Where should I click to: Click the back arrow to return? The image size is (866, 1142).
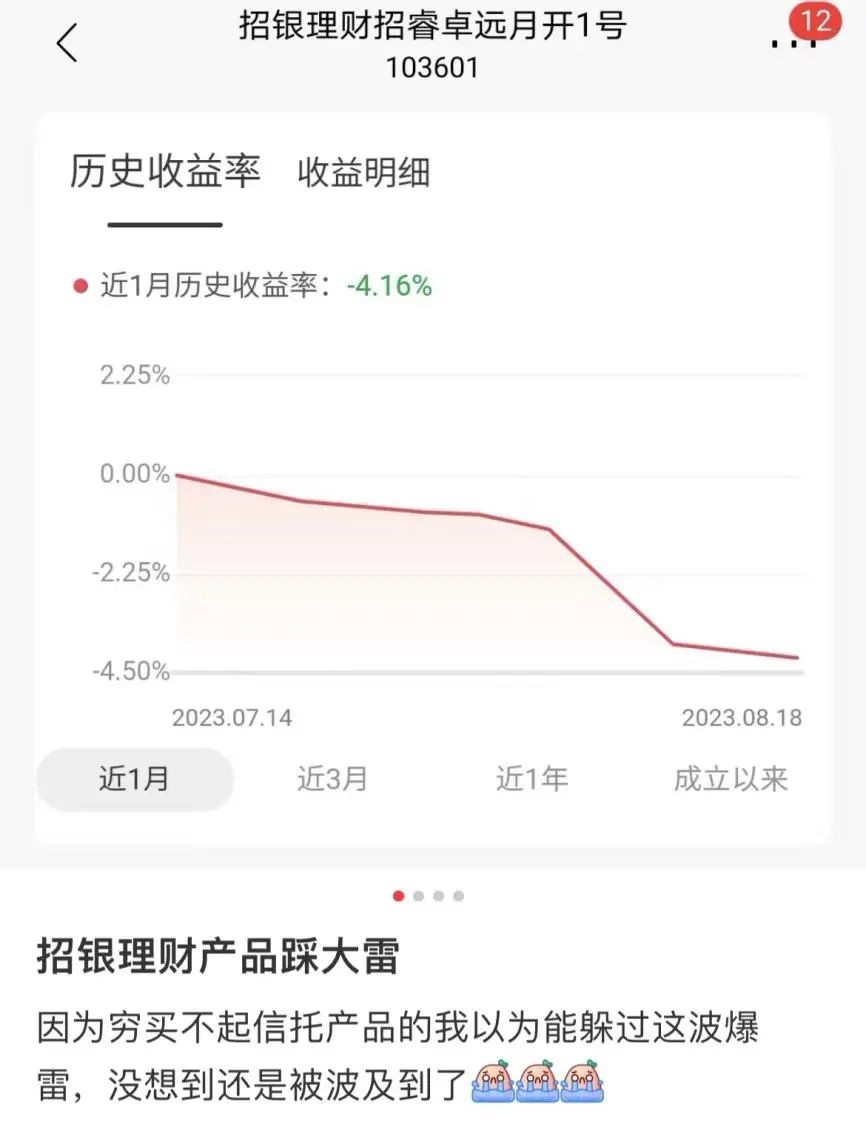[66, 44]
